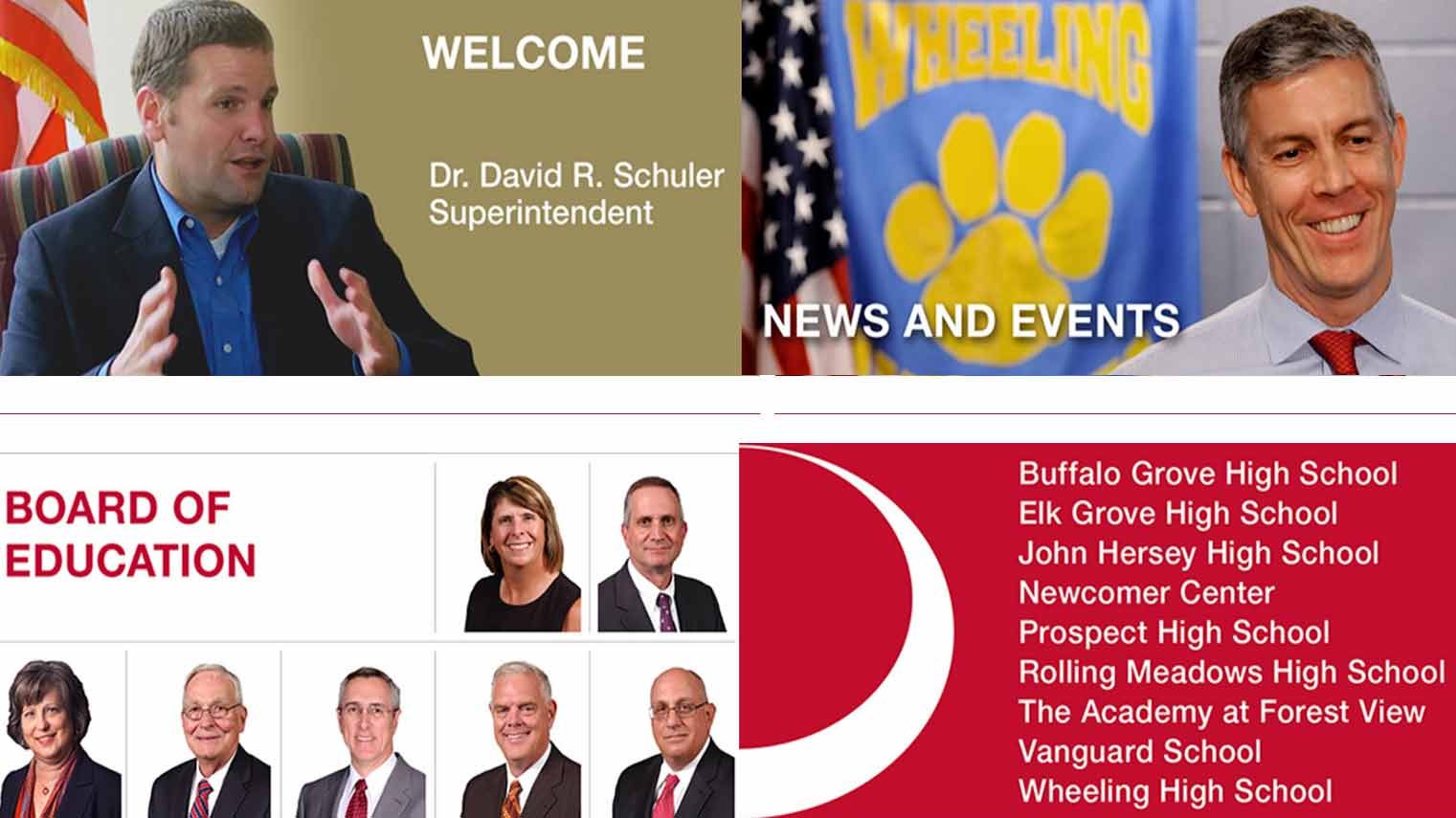Screen dimensions: 1456x818
Task: Open Rolling Meadows High School
Action: (x=1230, y=672)
